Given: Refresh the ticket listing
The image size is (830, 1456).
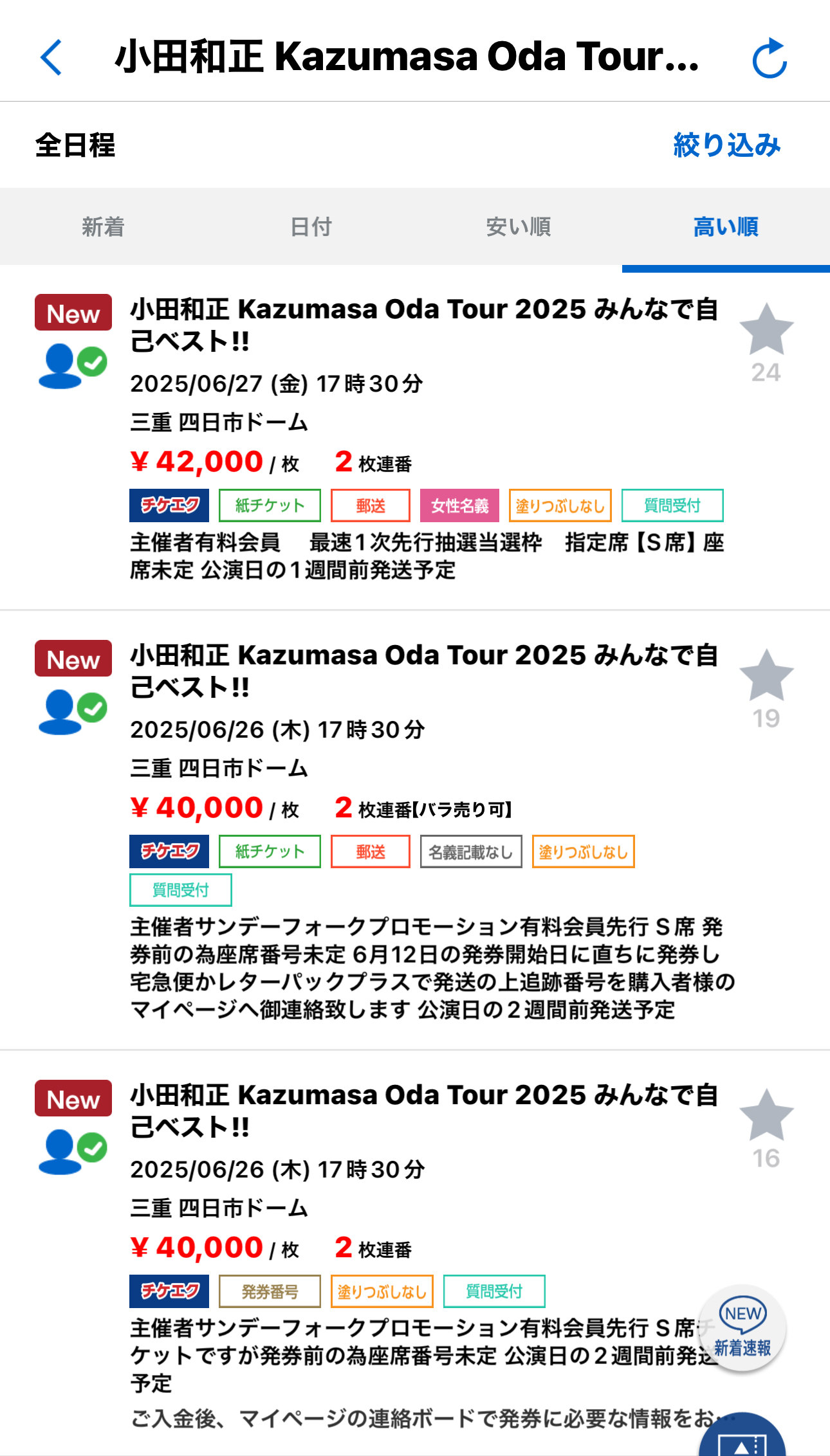Looking at the screenshot, I should click(770, 58).
